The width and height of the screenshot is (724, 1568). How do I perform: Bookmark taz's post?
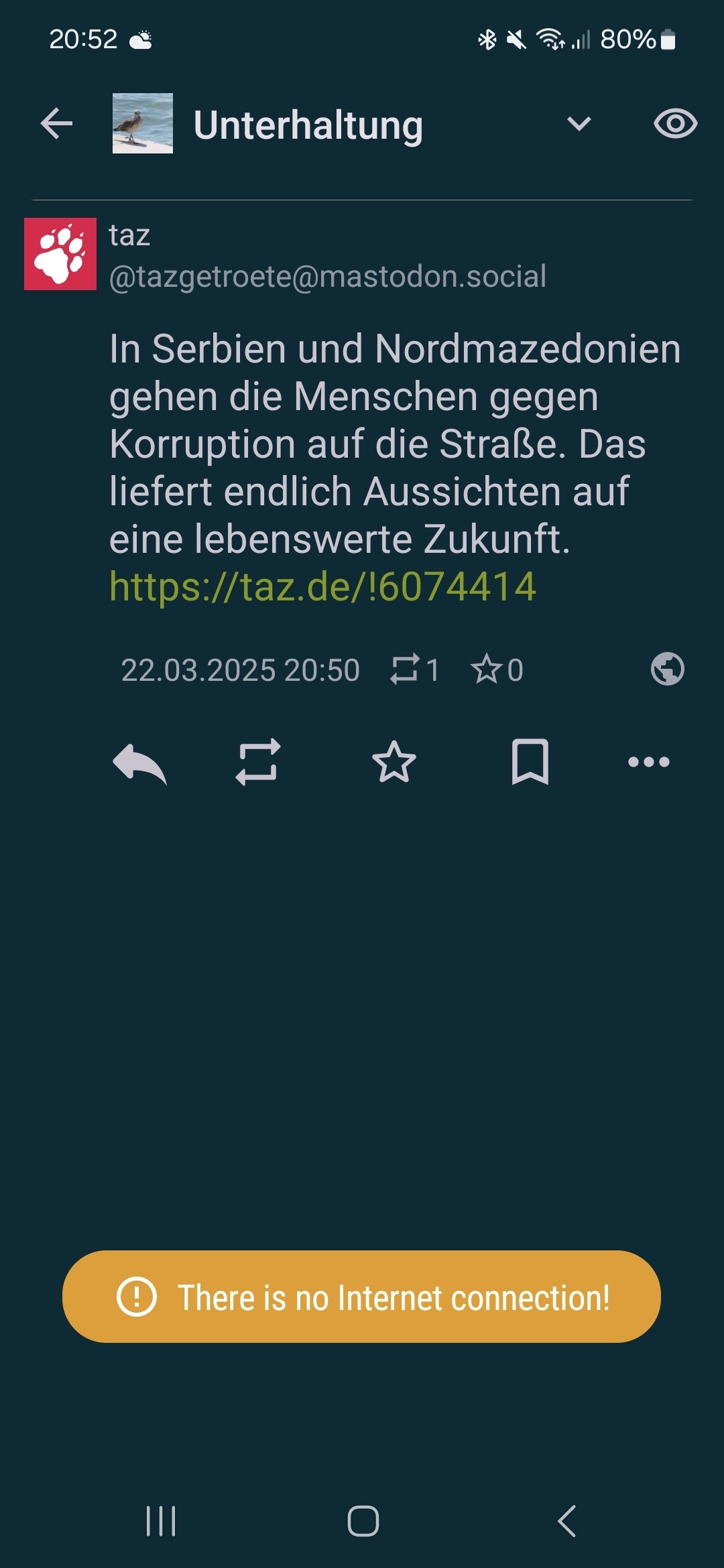coord(530,762)
